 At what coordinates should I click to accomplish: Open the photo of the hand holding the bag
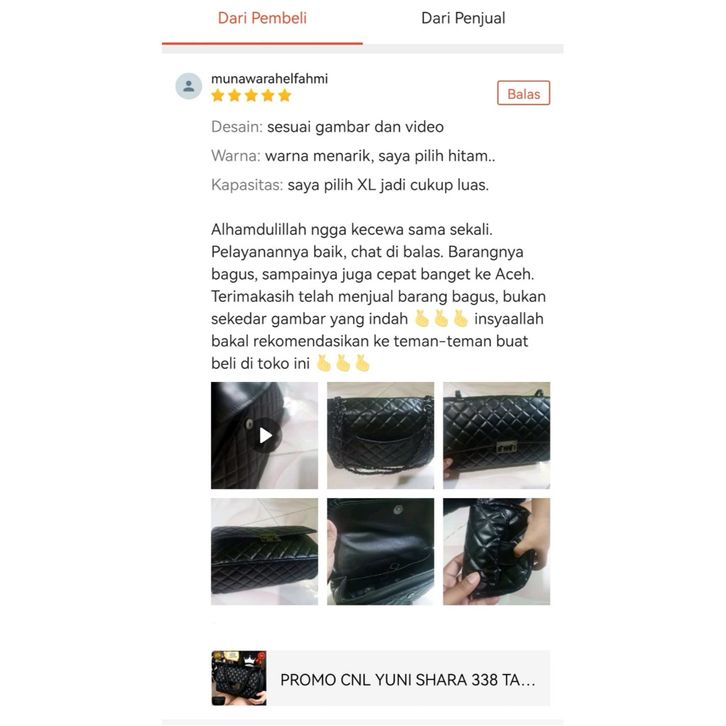coord(496,551)
